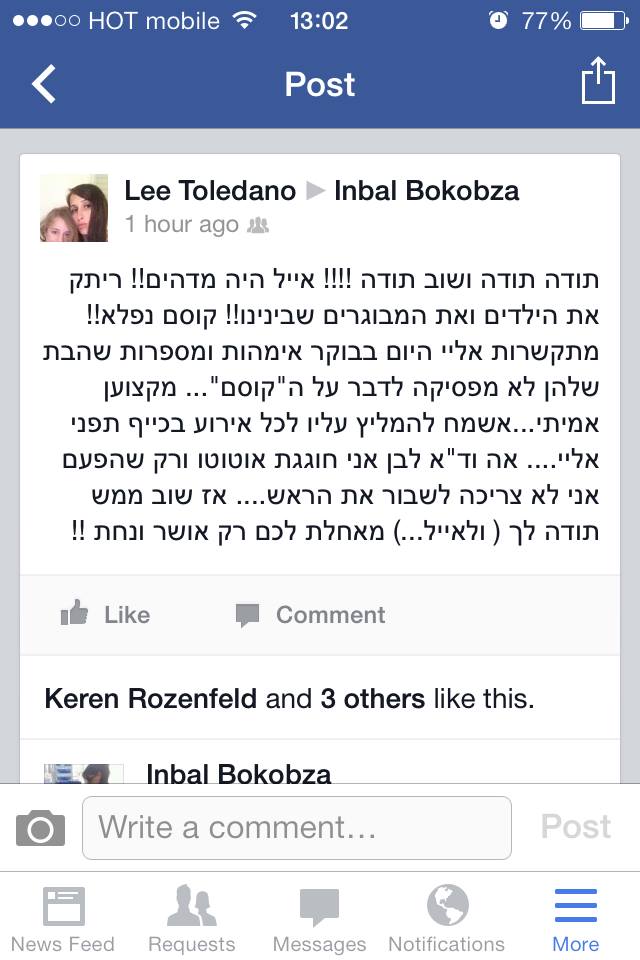Go back from the Post screen
This screenshot has height=960, width=640.
pyautogui.click(x=44, y=85)
